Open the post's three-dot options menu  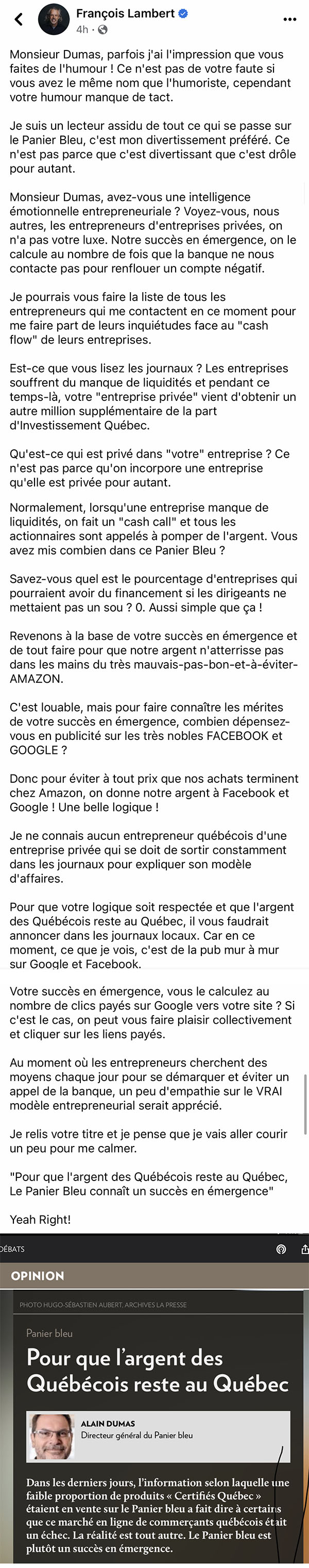click(x=290, y=20)
